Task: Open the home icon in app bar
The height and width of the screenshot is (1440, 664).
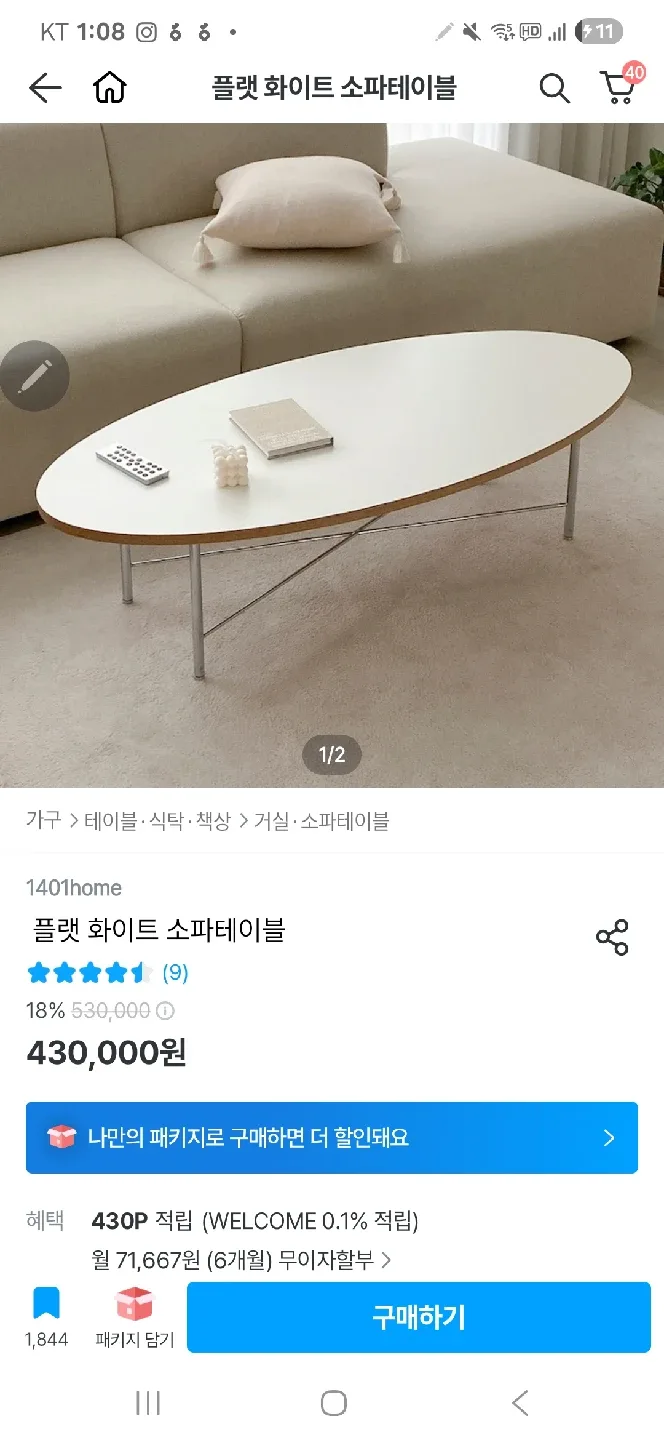Action: click(x=110, y=88)
